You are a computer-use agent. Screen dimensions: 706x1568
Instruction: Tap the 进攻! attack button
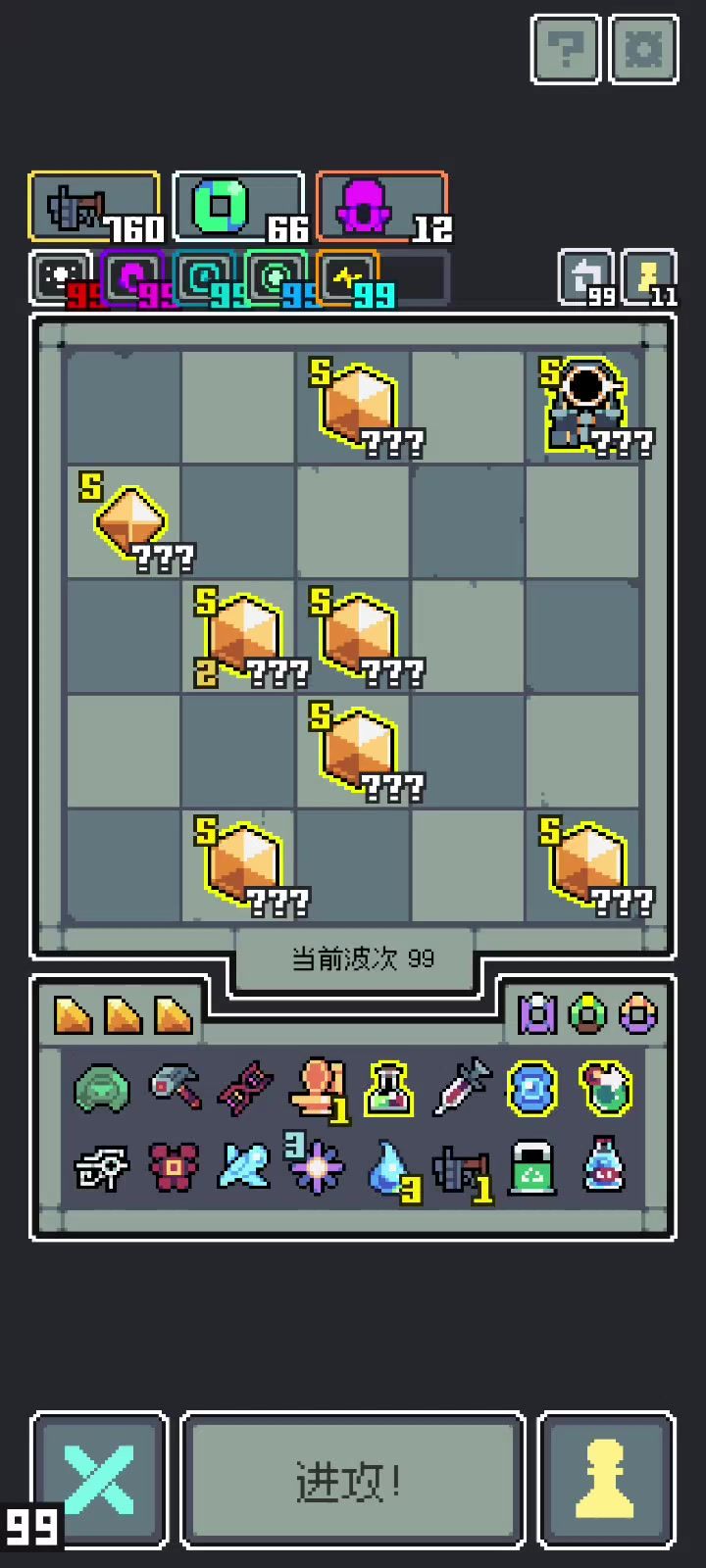352,1481
